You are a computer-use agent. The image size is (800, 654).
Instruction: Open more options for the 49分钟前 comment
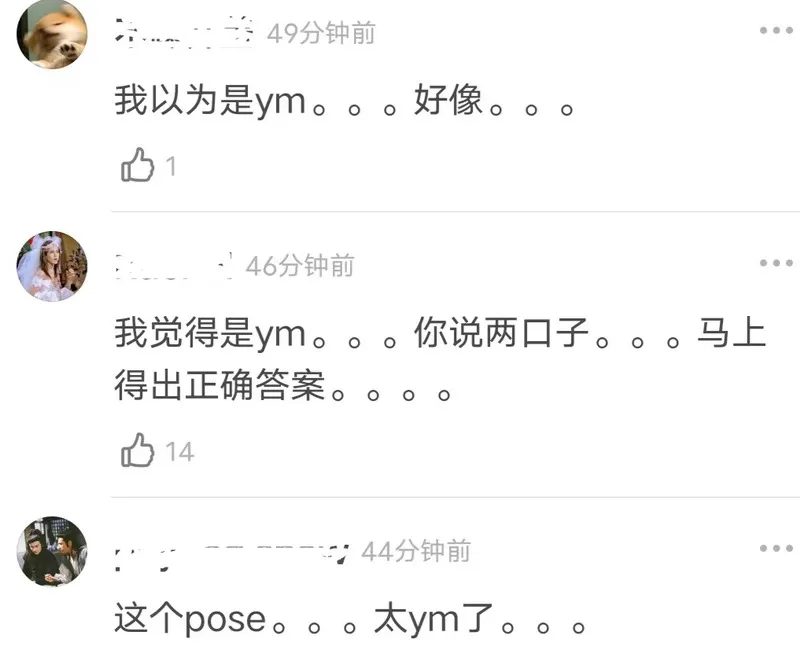(x=775, y=31)
